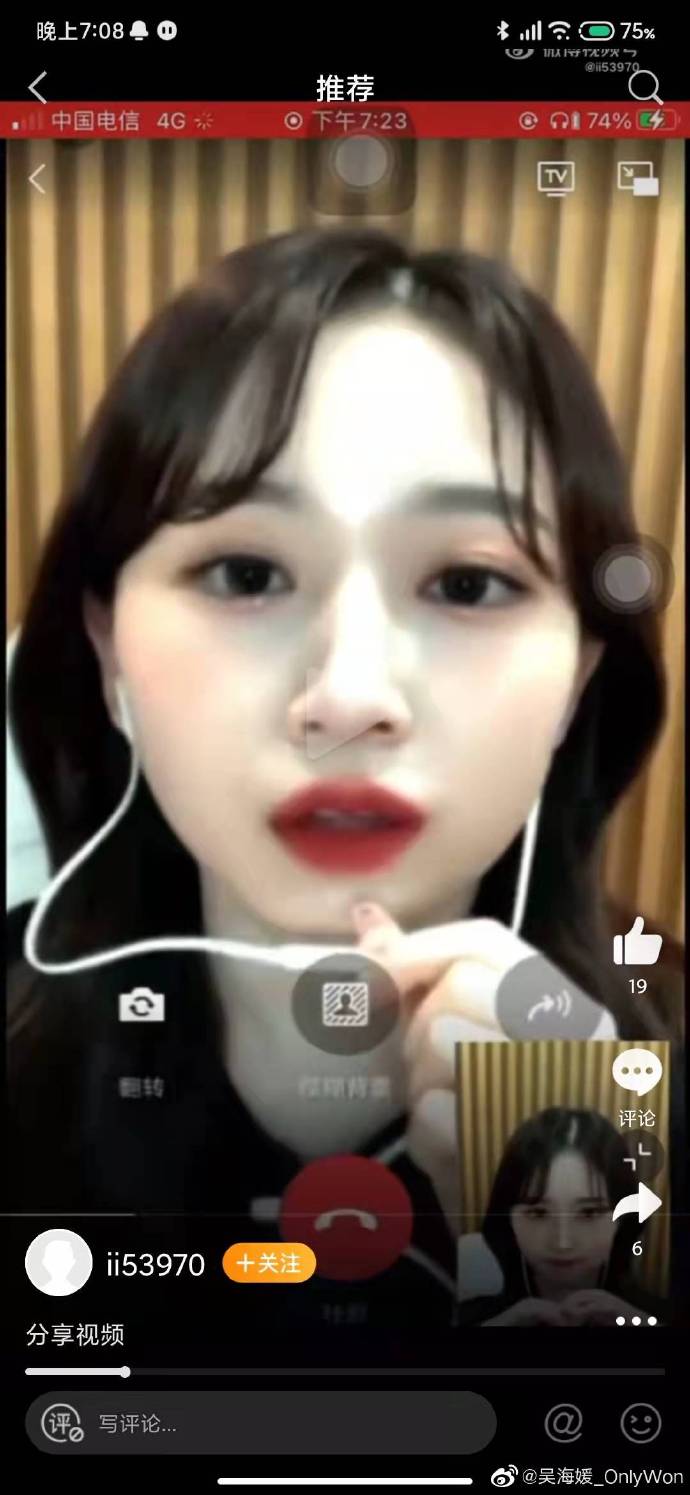Like this video
Image resolution: width=690 pixels, height=1495 pixels.
[637, 942]
